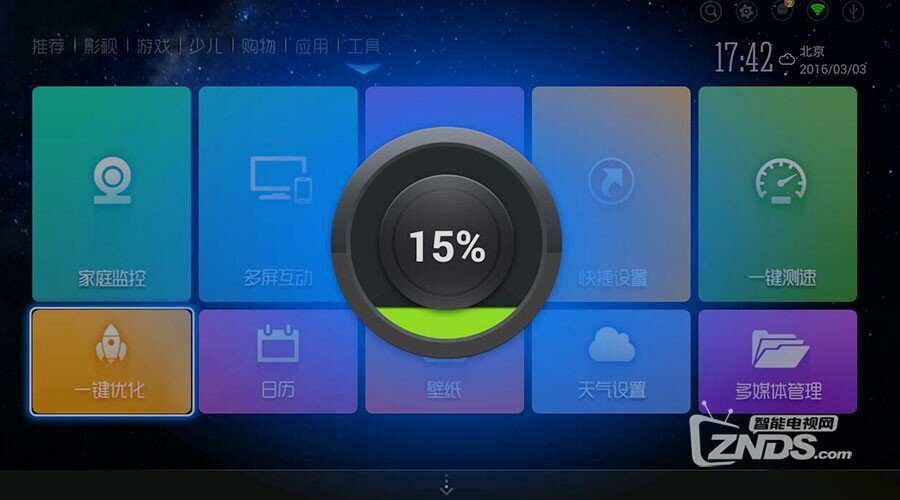900x500 pixels.
Task: Open the search icon at top
Action: (711, 12)
